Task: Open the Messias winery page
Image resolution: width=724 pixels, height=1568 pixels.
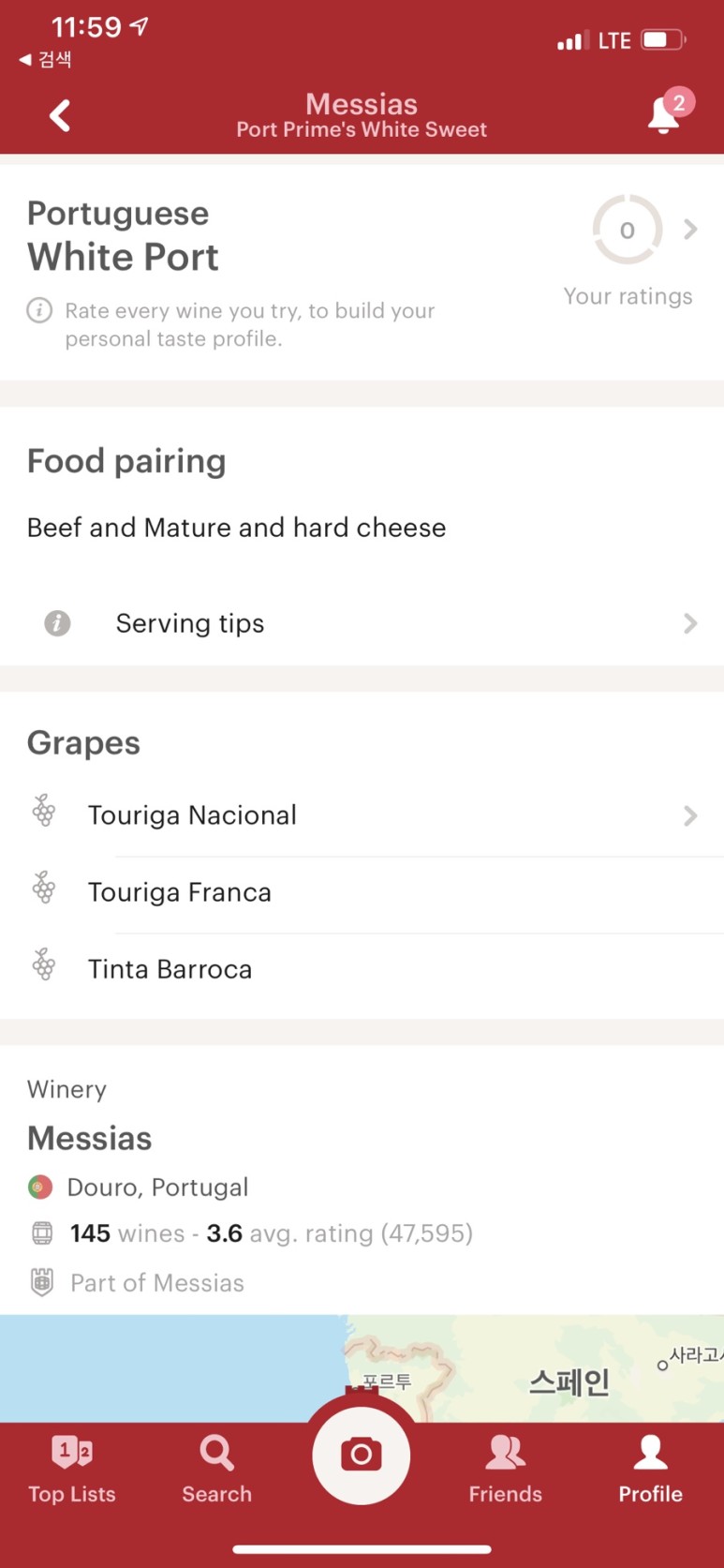Action: (90, 1139)
